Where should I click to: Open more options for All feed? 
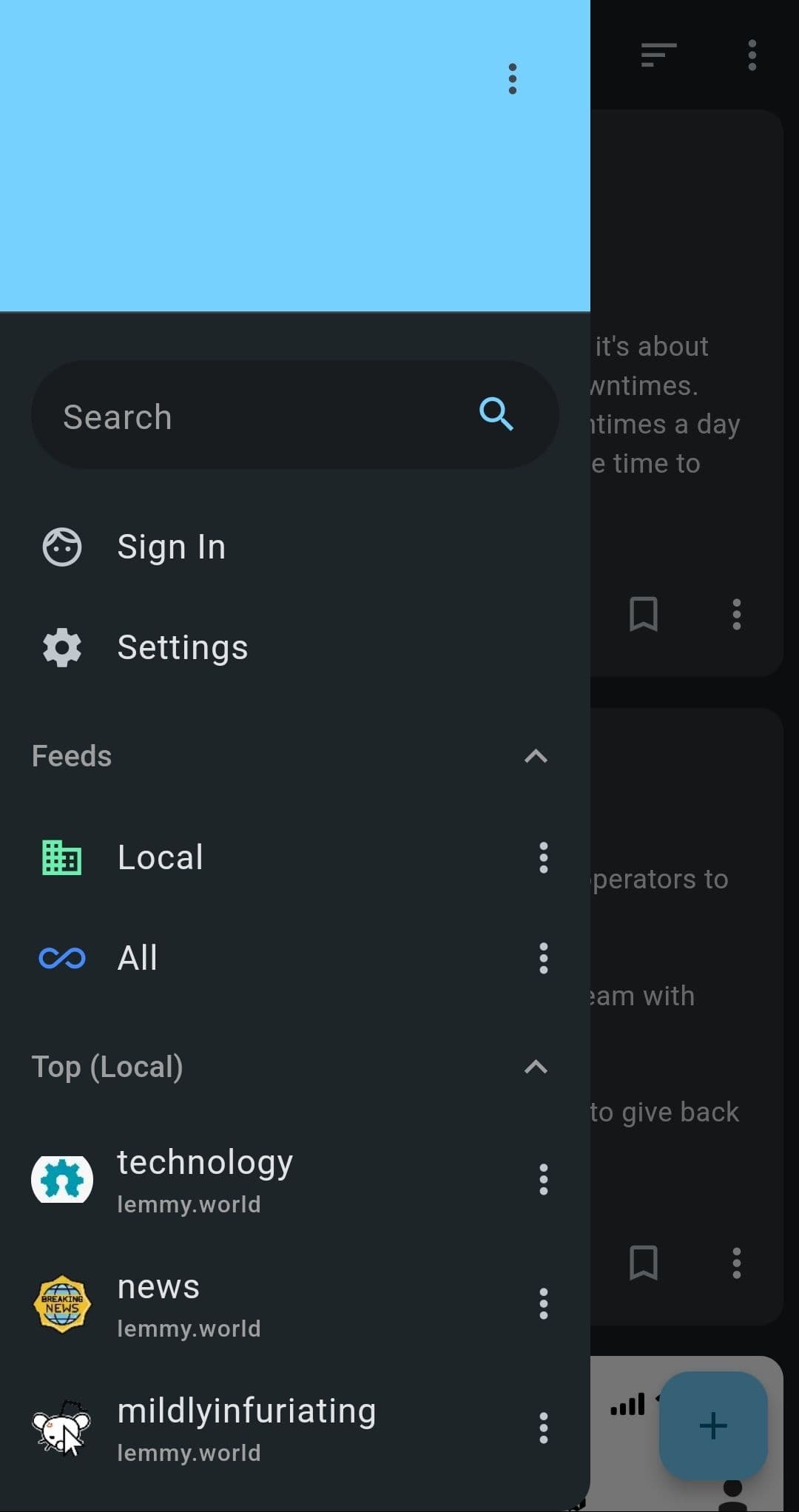[x=543, y=959]
